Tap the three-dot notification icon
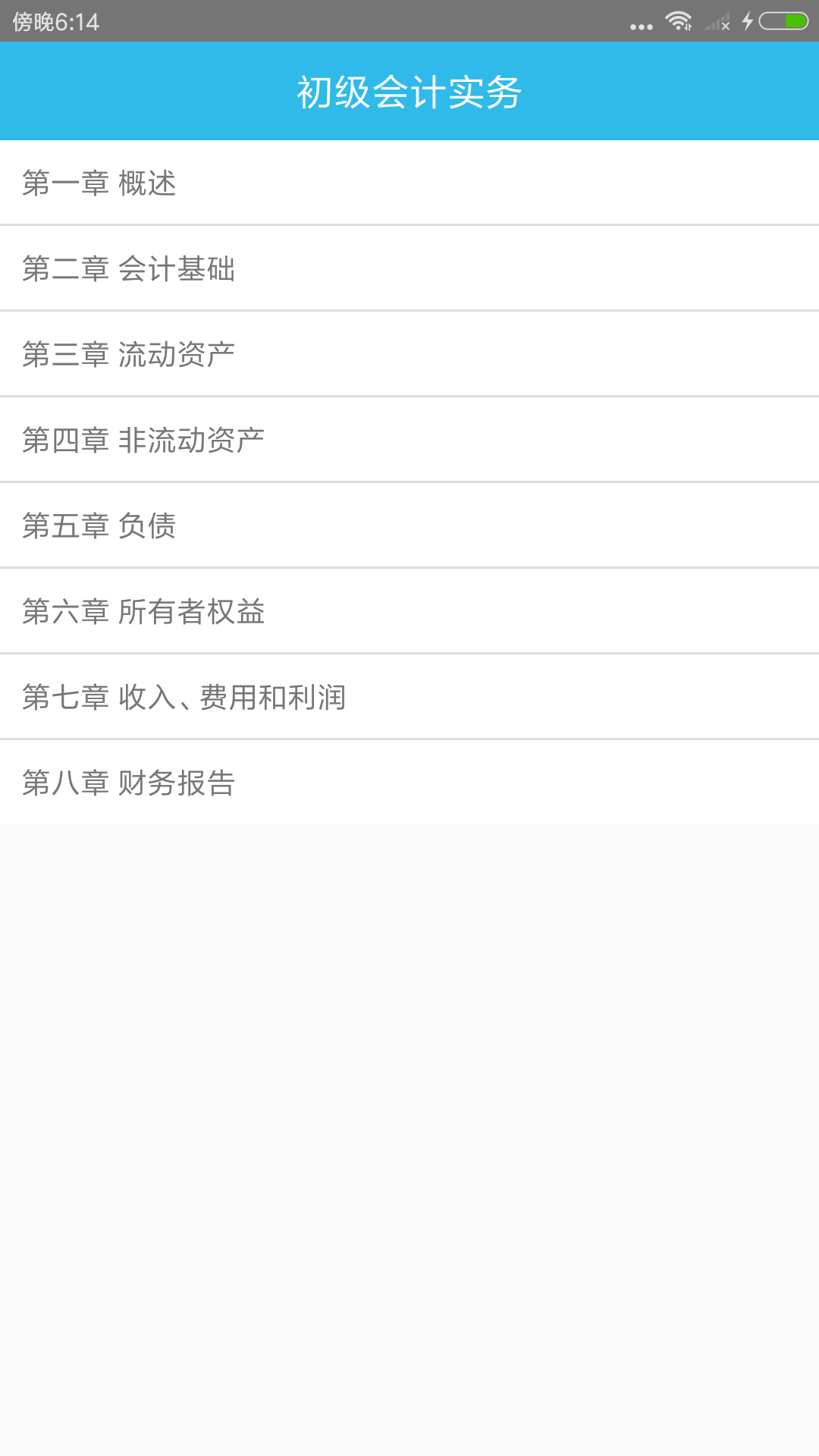Viewport: 819px width, 1456px height. (641, 27)
